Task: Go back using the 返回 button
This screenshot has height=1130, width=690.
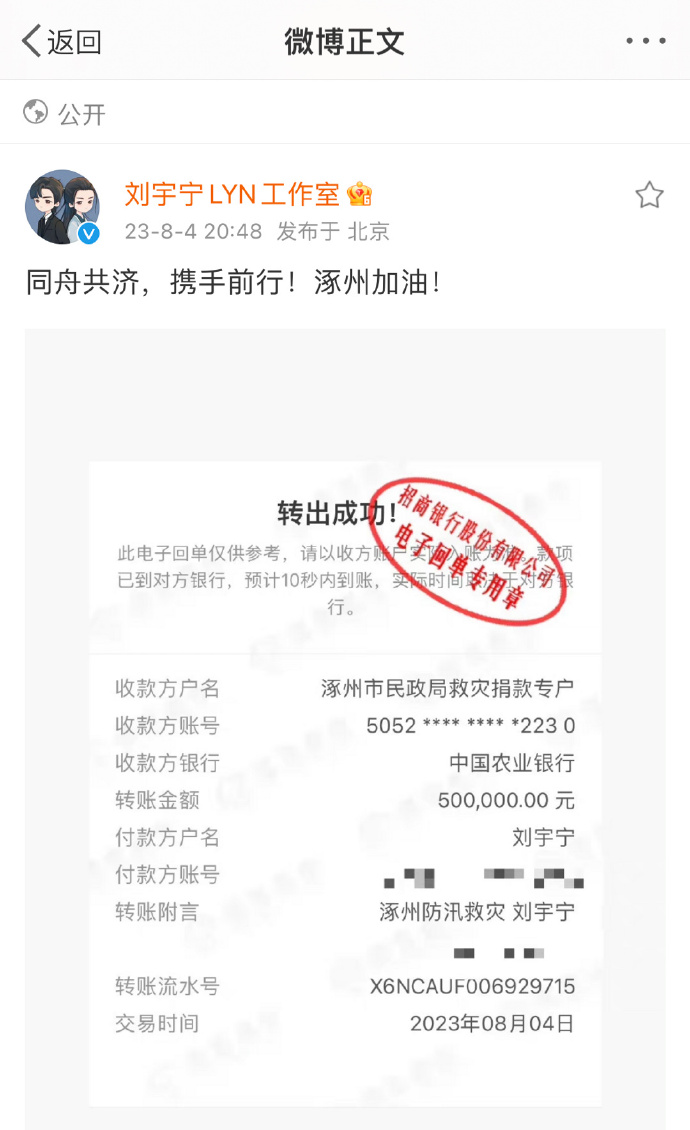Action: (x=62, y=41)
